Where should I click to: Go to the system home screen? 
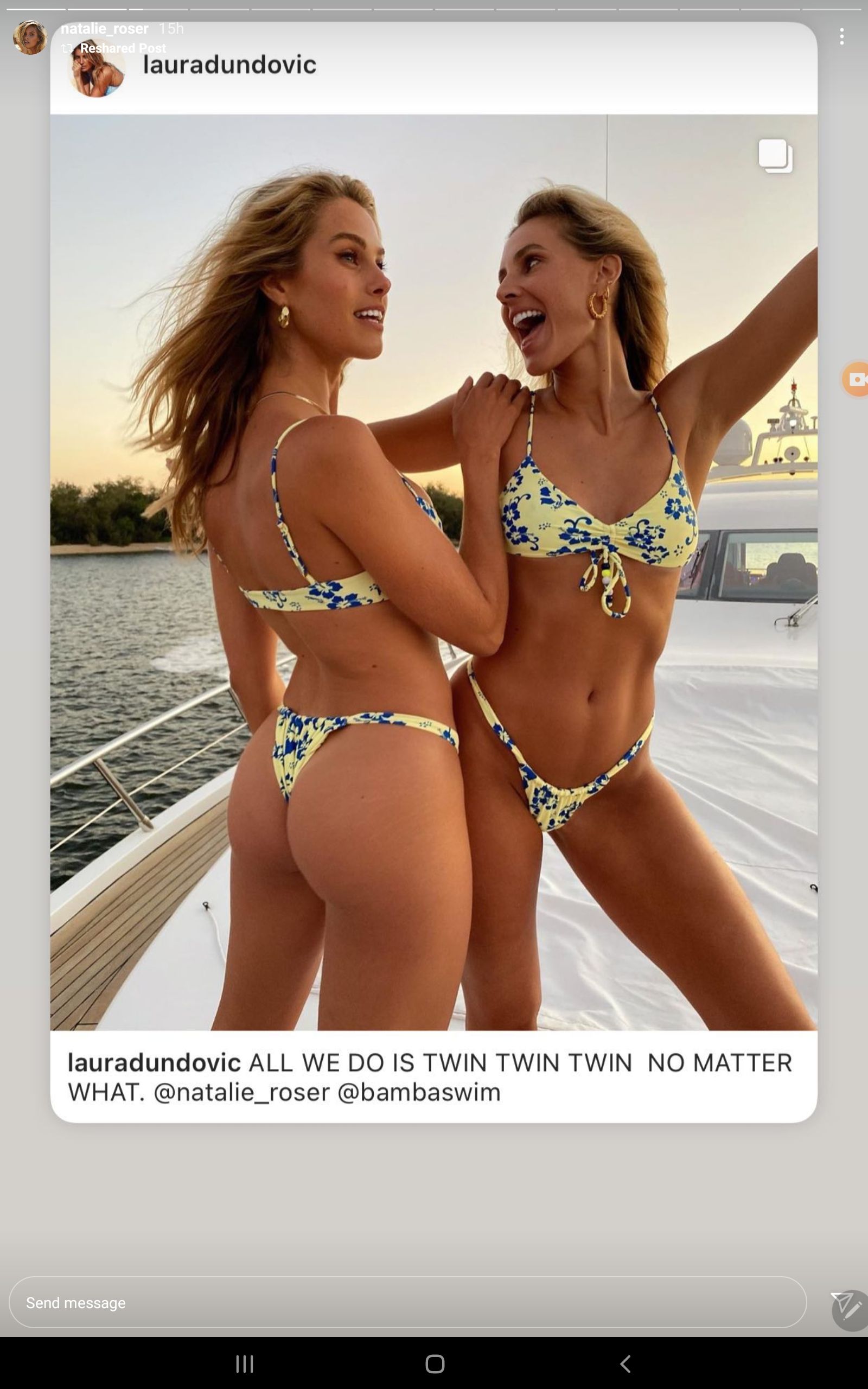click(435, 1363)
